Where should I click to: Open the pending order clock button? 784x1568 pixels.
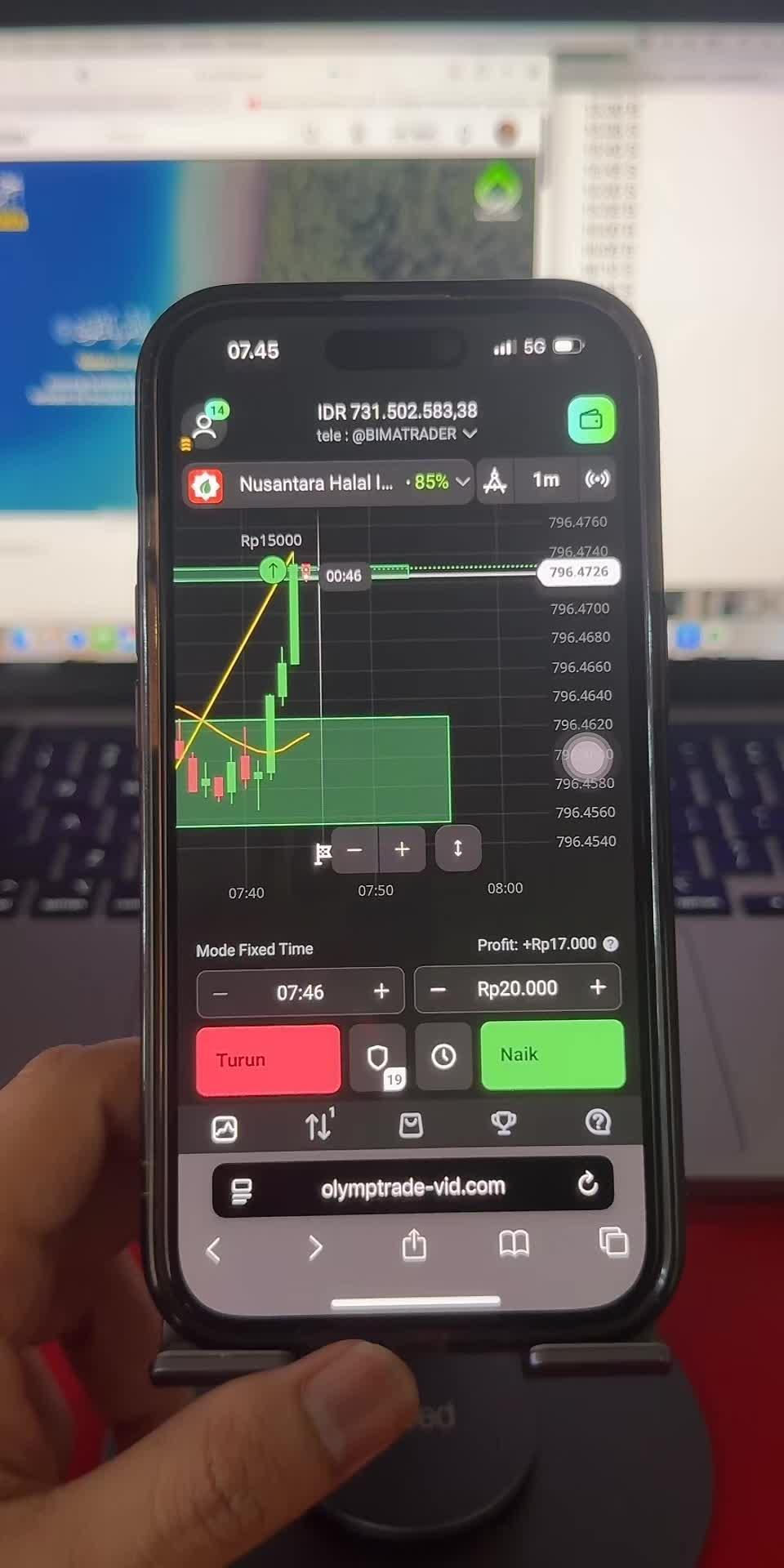tap(443, 1057)
